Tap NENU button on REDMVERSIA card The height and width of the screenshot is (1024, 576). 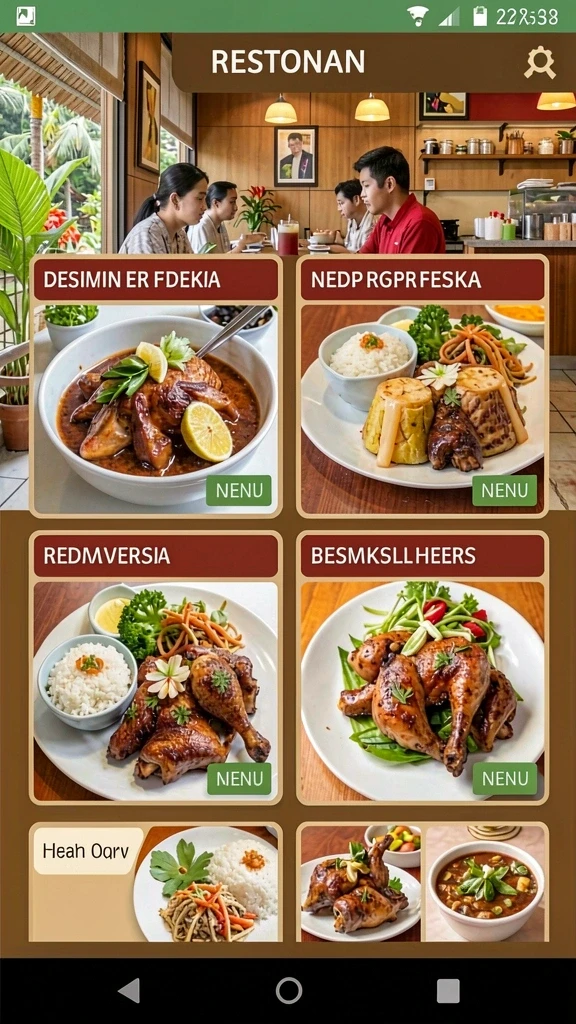click(x=239, y=778)
